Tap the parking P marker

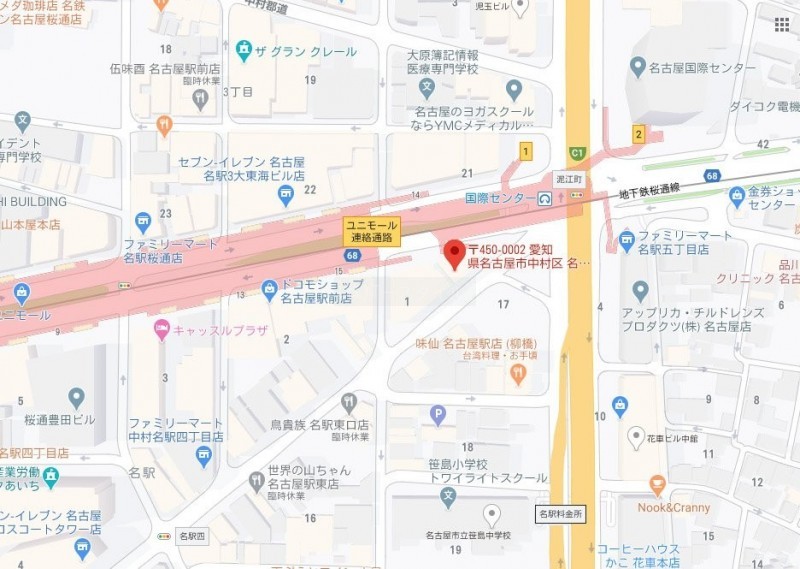coord(437,412)
